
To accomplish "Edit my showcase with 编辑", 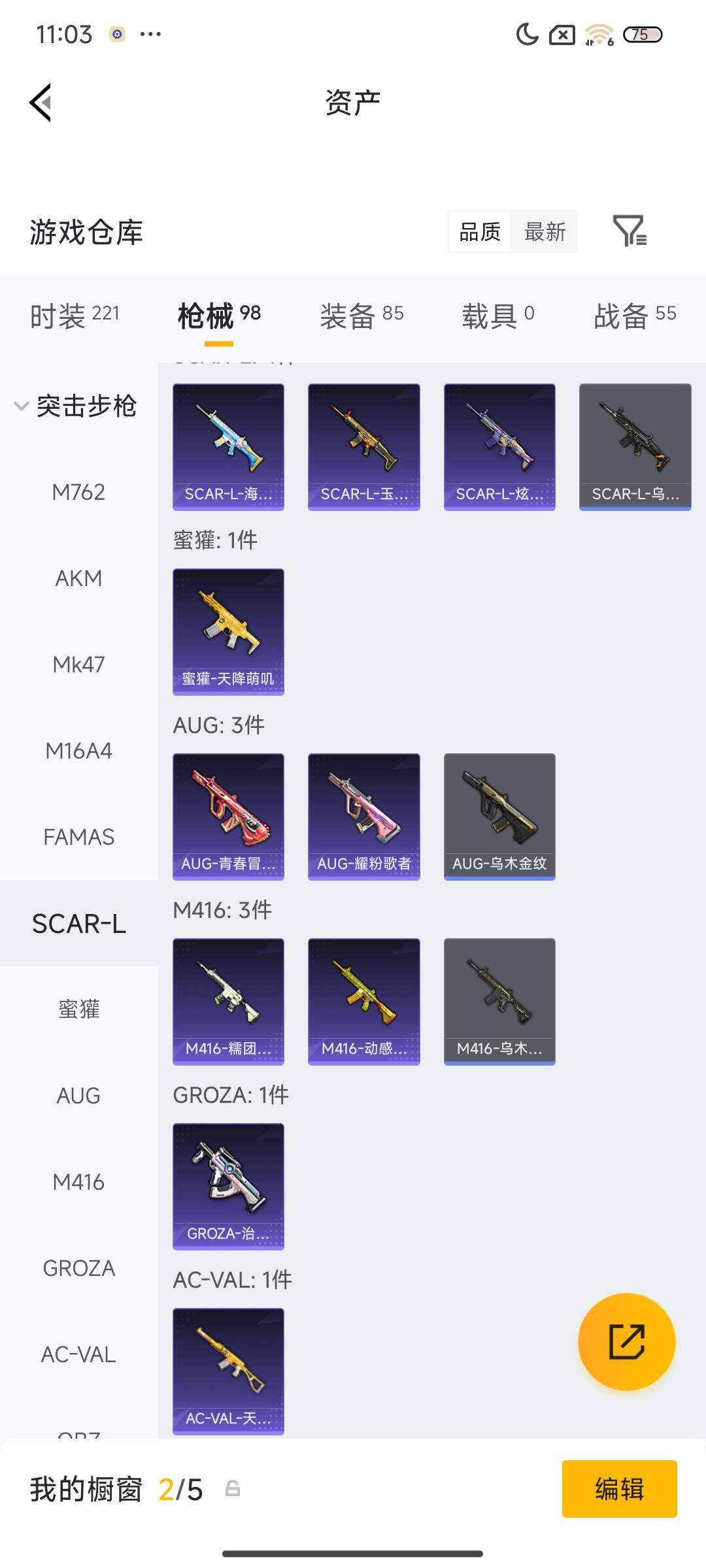I will point(619,1489).
